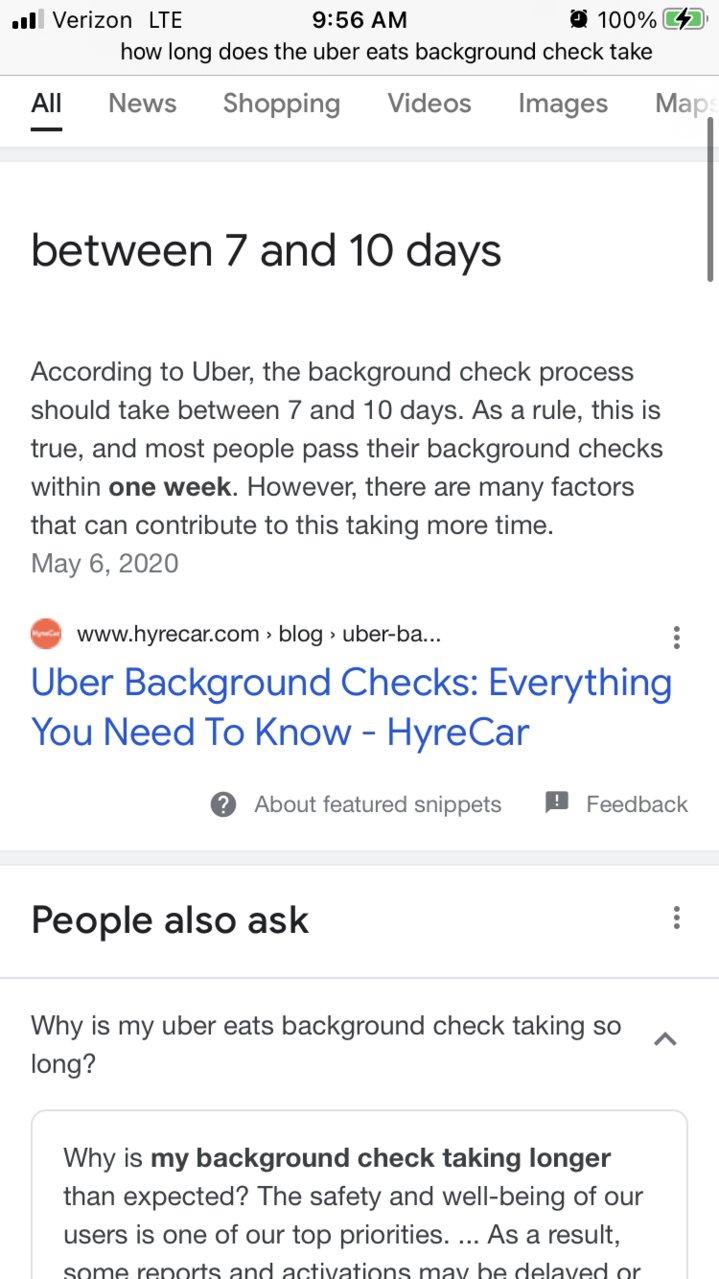Open People also ask overflow menu
The height and width of the screenshot is (1279, 719).
pyautogui.click(x=677, y=918)
